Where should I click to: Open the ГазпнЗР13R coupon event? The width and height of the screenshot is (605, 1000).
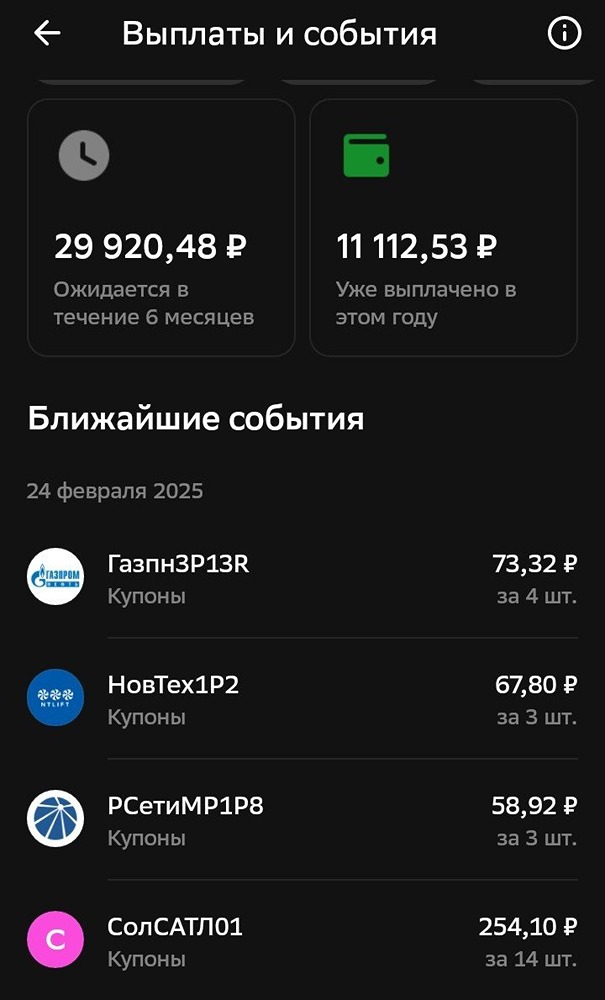click(302, 578)
